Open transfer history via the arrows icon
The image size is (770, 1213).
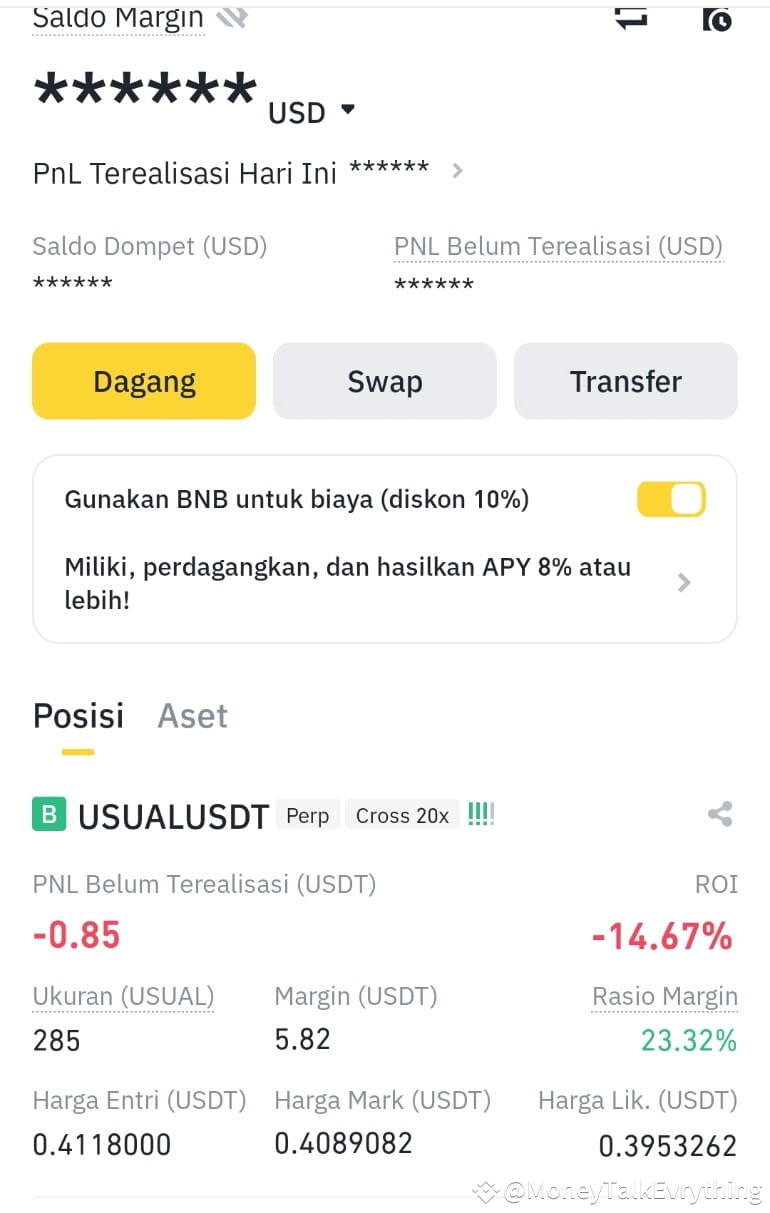tap(630, 17)
